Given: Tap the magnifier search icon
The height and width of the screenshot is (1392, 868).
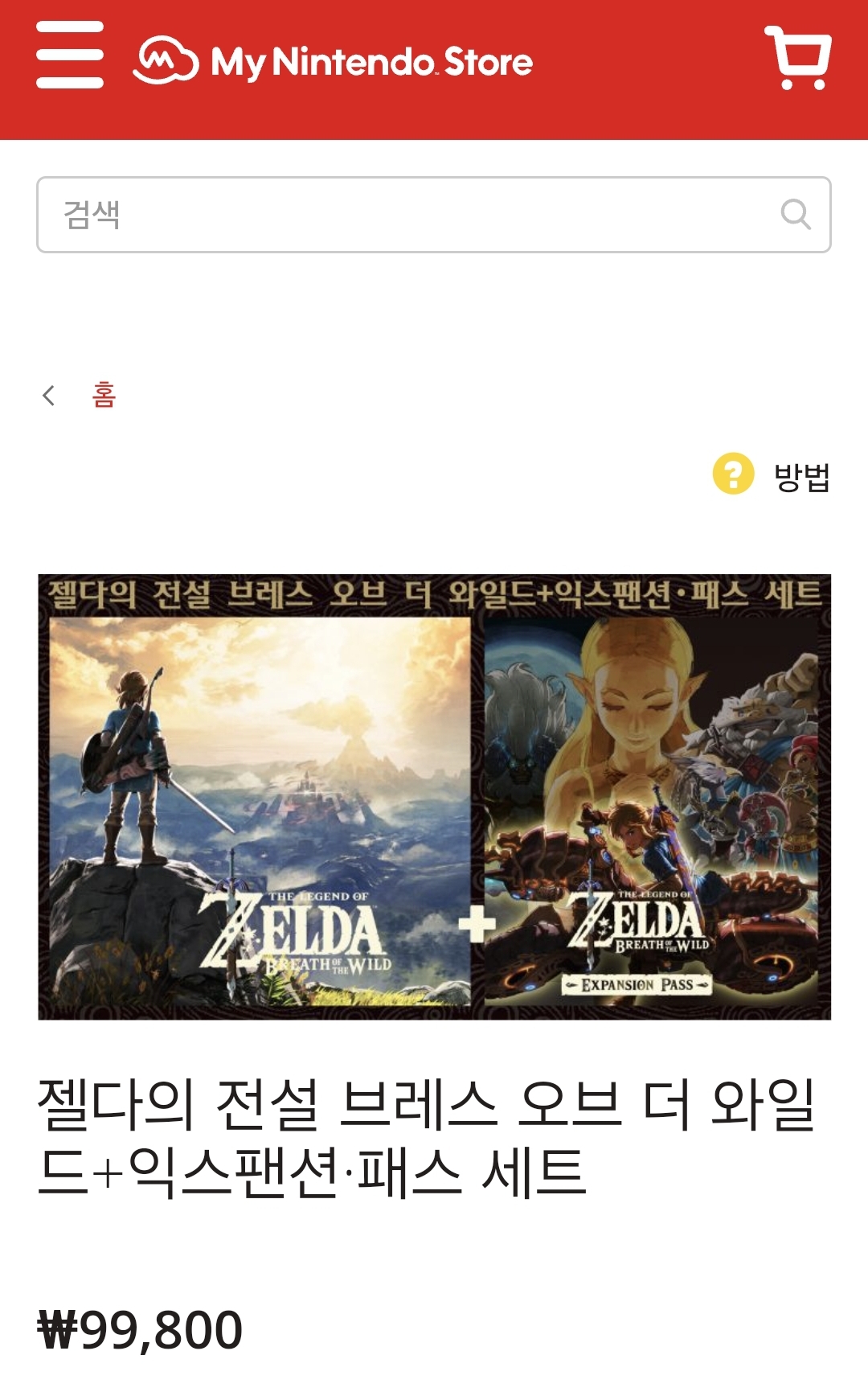Looking at the screenshot, I should [x=796, y=215].
